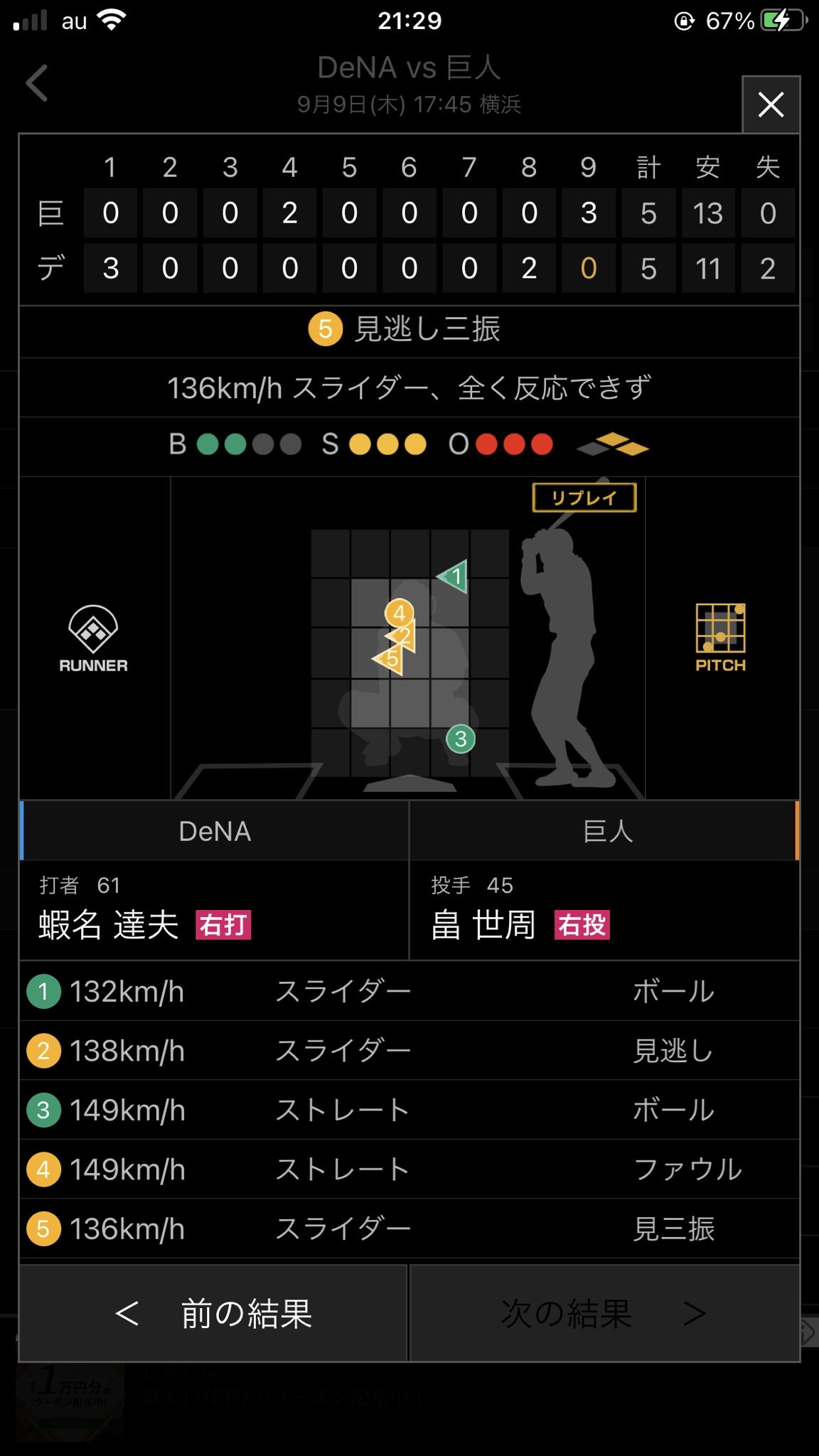Screen dimensions: 819x1456
Task: Close the pitch detail overlay
Action: click(x=771, y=105)
